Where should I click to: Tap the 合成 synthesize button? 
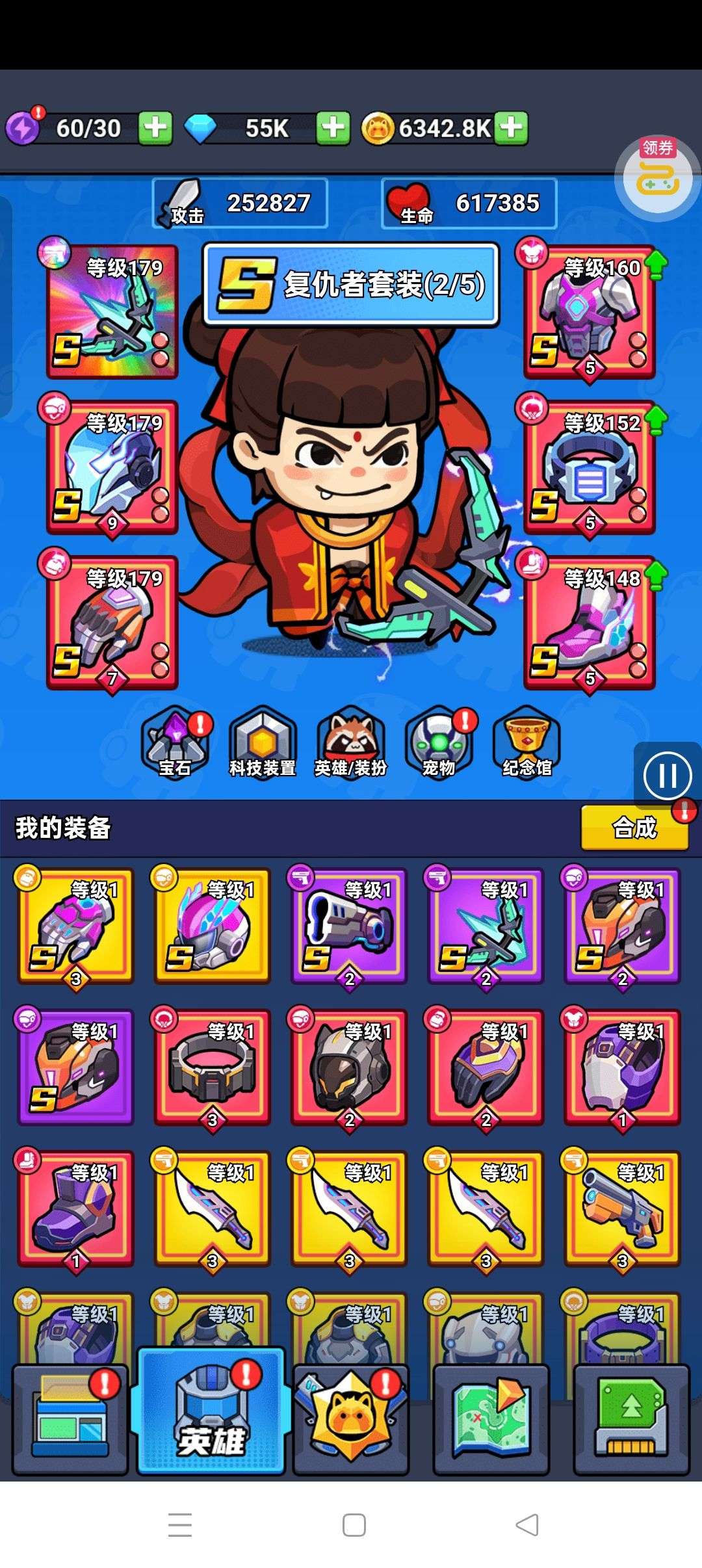[634, 828]
